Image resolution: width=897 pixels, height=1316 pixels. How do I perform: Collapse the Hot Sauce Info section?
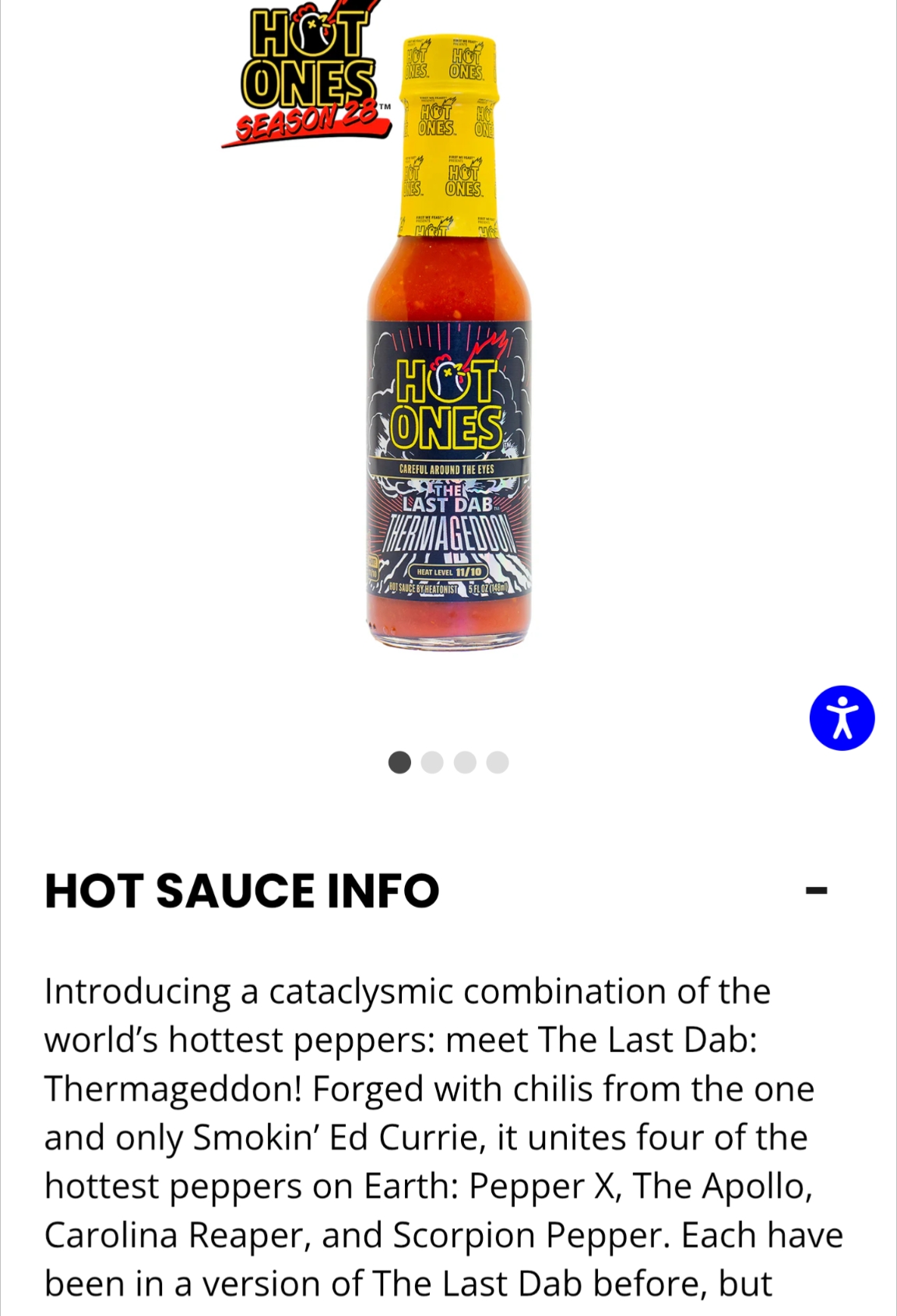[816, 890]
